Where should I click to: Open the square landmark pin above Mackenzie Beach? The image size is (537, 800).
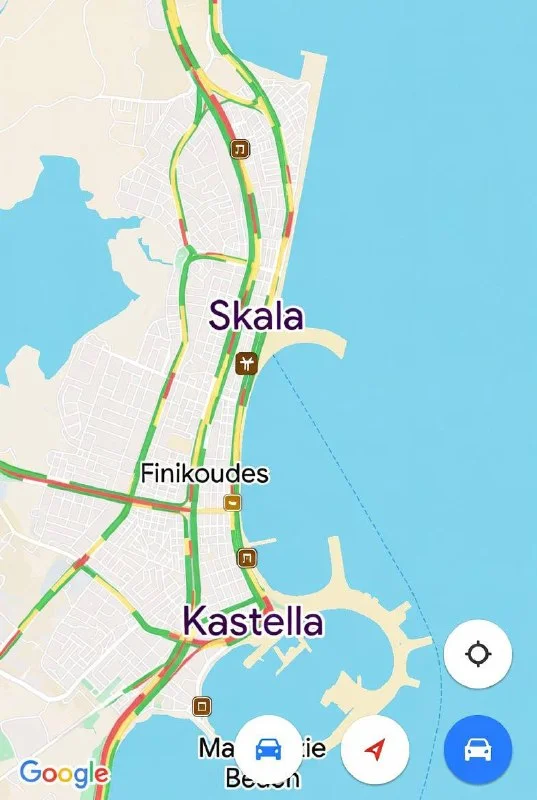coord(202,707)
